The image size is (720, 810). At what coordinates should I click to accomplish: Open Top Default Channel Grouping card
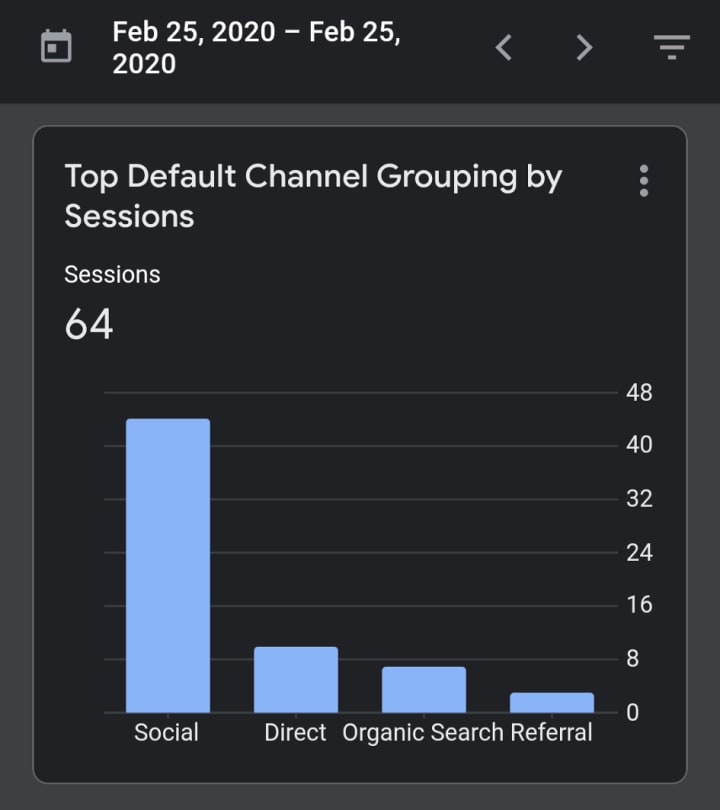pos(313,196)
